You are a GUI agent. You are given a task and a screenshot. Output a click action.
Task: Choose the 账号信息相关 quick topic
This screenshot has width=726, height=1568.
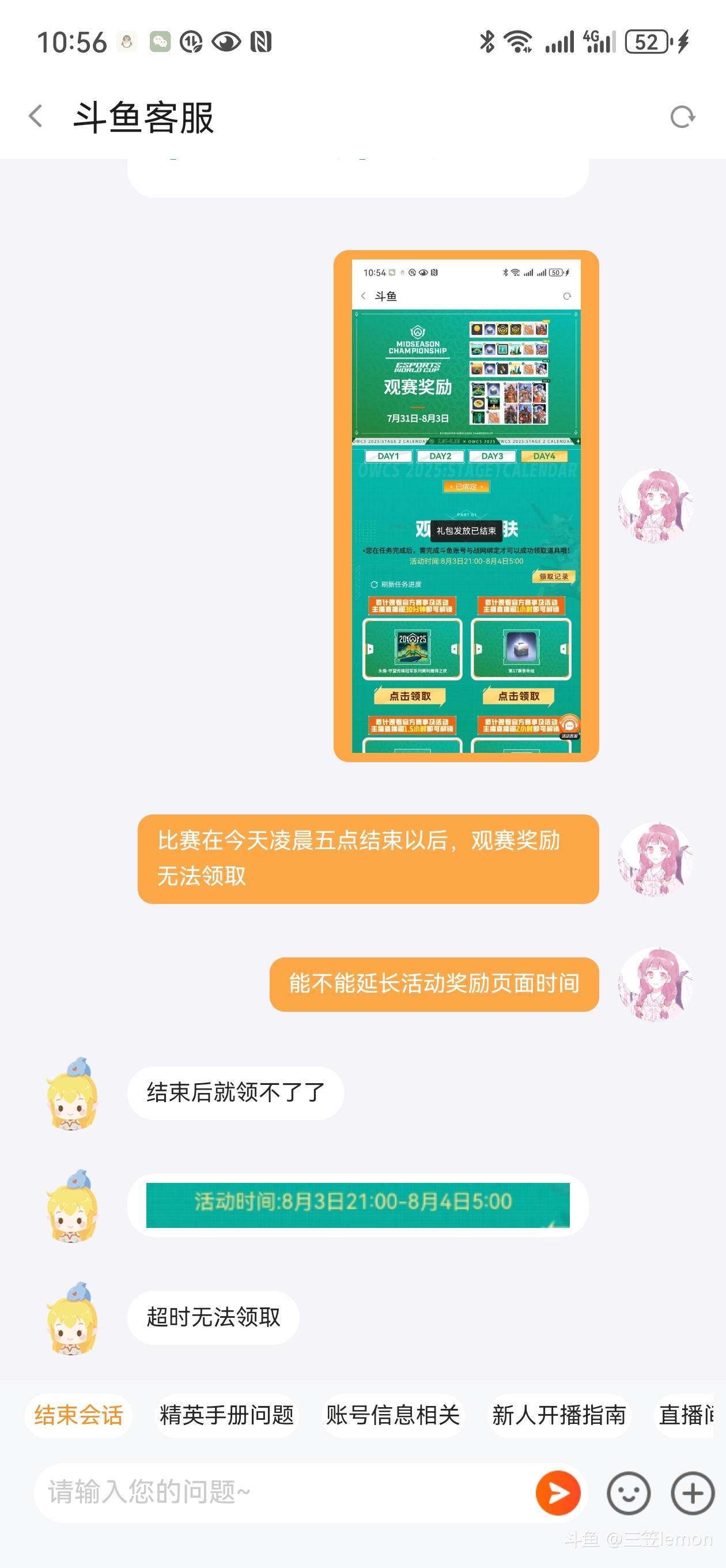coord(392,1415)
